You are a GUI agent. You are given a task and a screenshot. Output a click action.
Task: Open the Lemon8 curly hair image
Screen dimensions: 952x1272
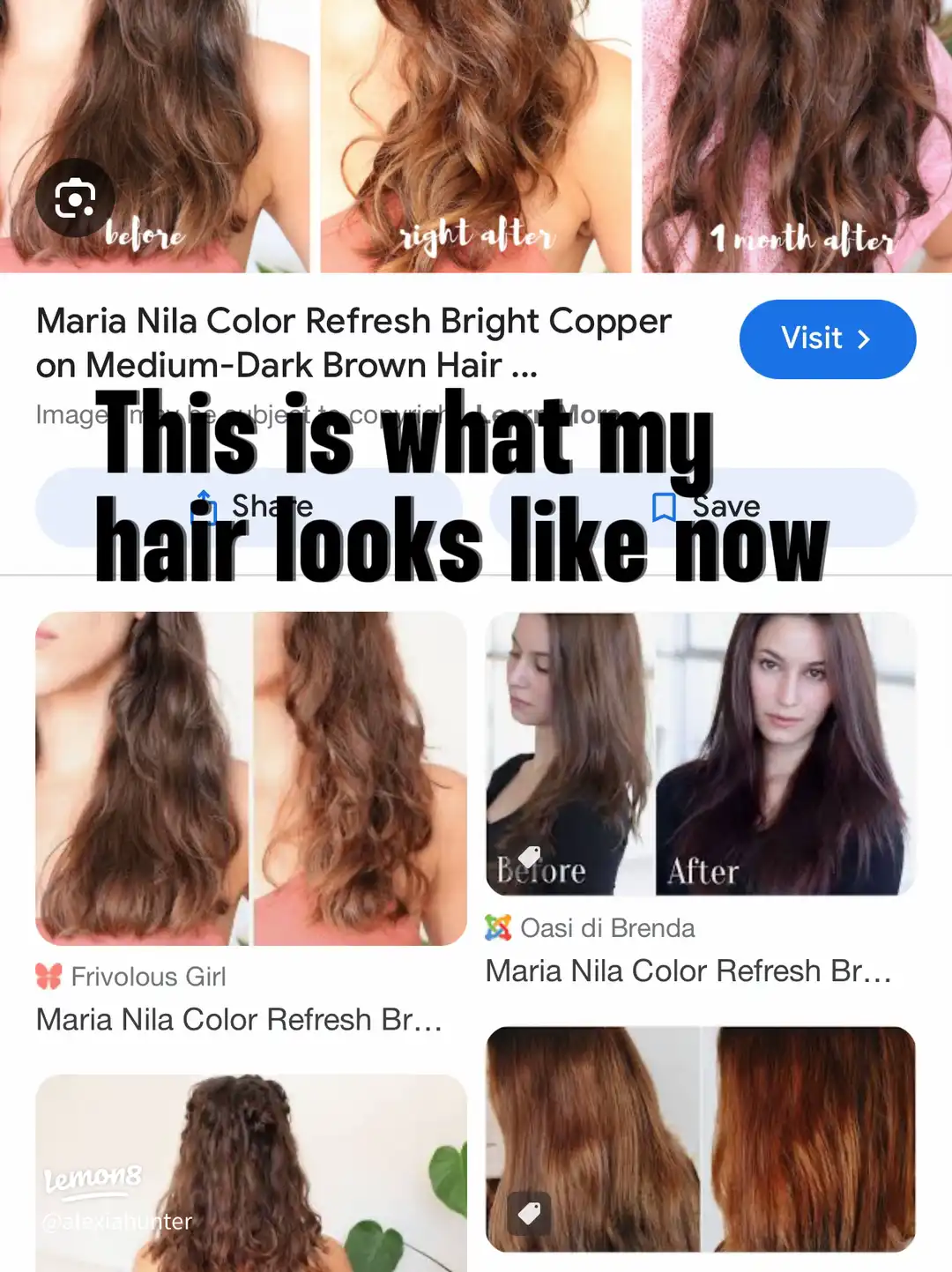coord(250,1172)
